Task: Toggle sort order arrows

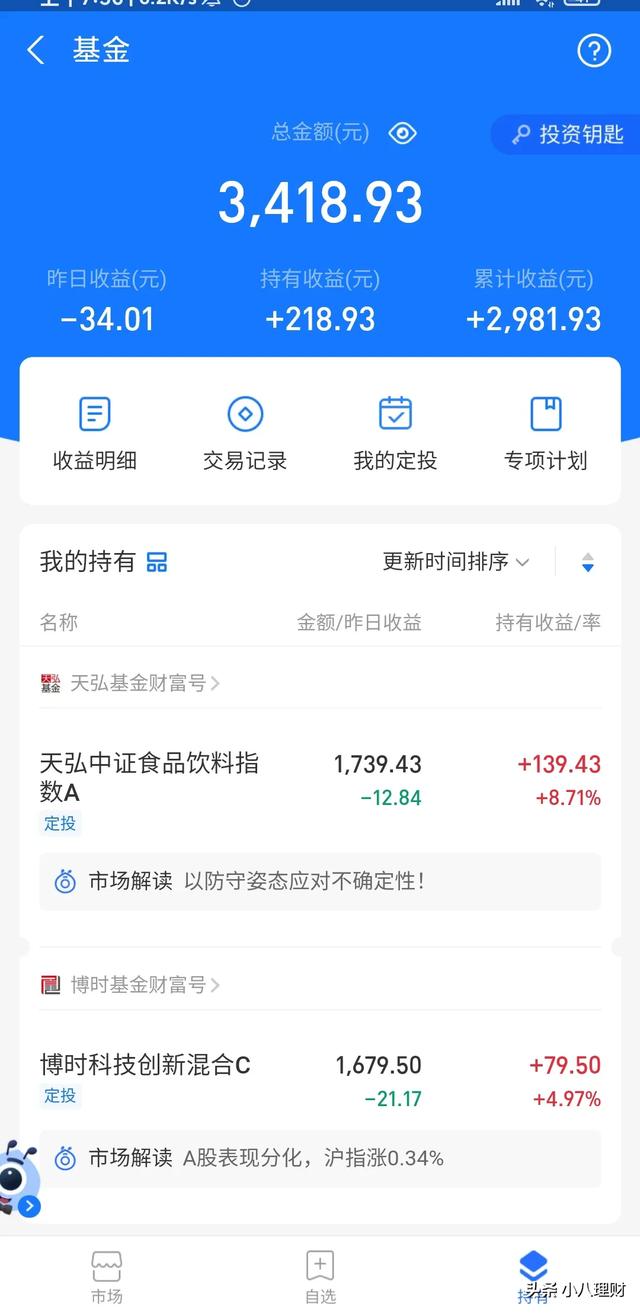Action: tap(588, 563)
